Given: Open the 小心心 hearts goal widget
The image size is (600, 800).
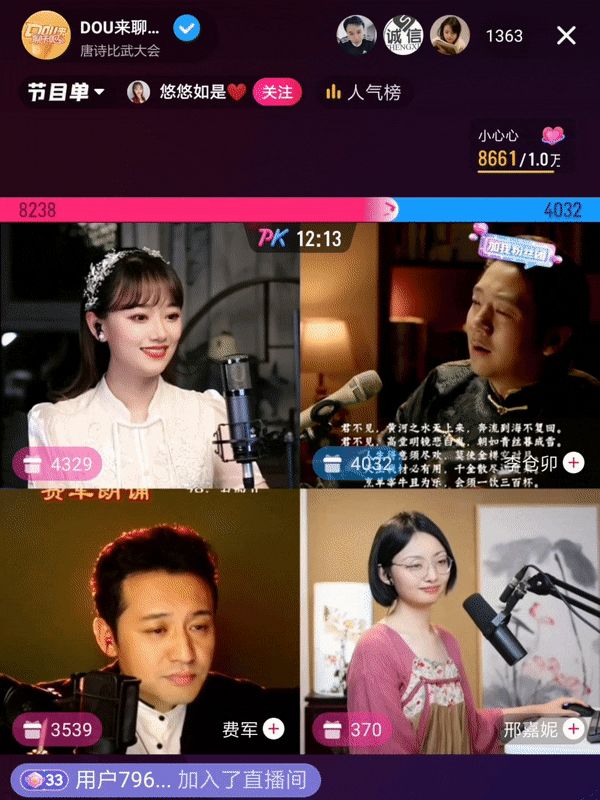Looking at the screenshot, I should click(522, 148).
